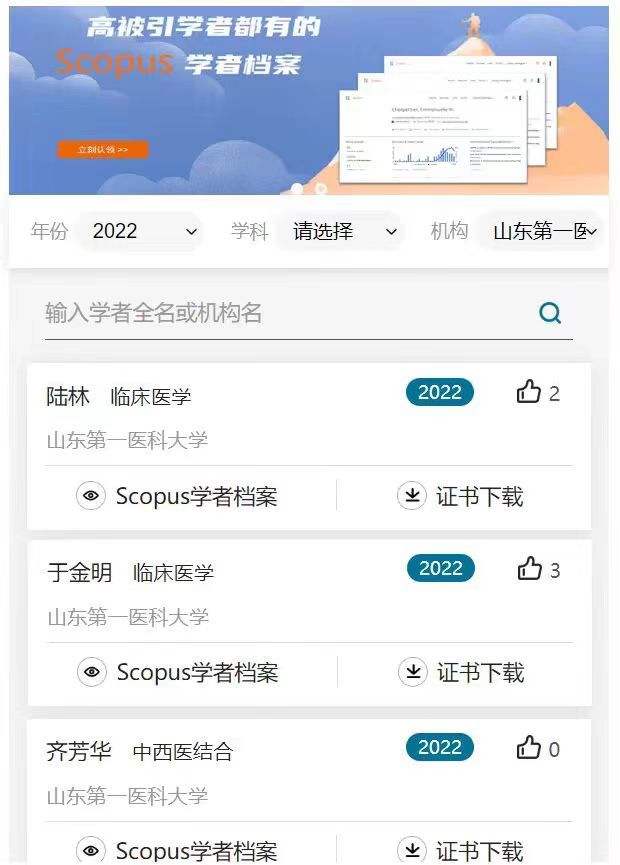The height and width of the screenshot is (865, 620).
Task: Open 齐芳华's Scopus学者档案
Action: coord(178,850)
